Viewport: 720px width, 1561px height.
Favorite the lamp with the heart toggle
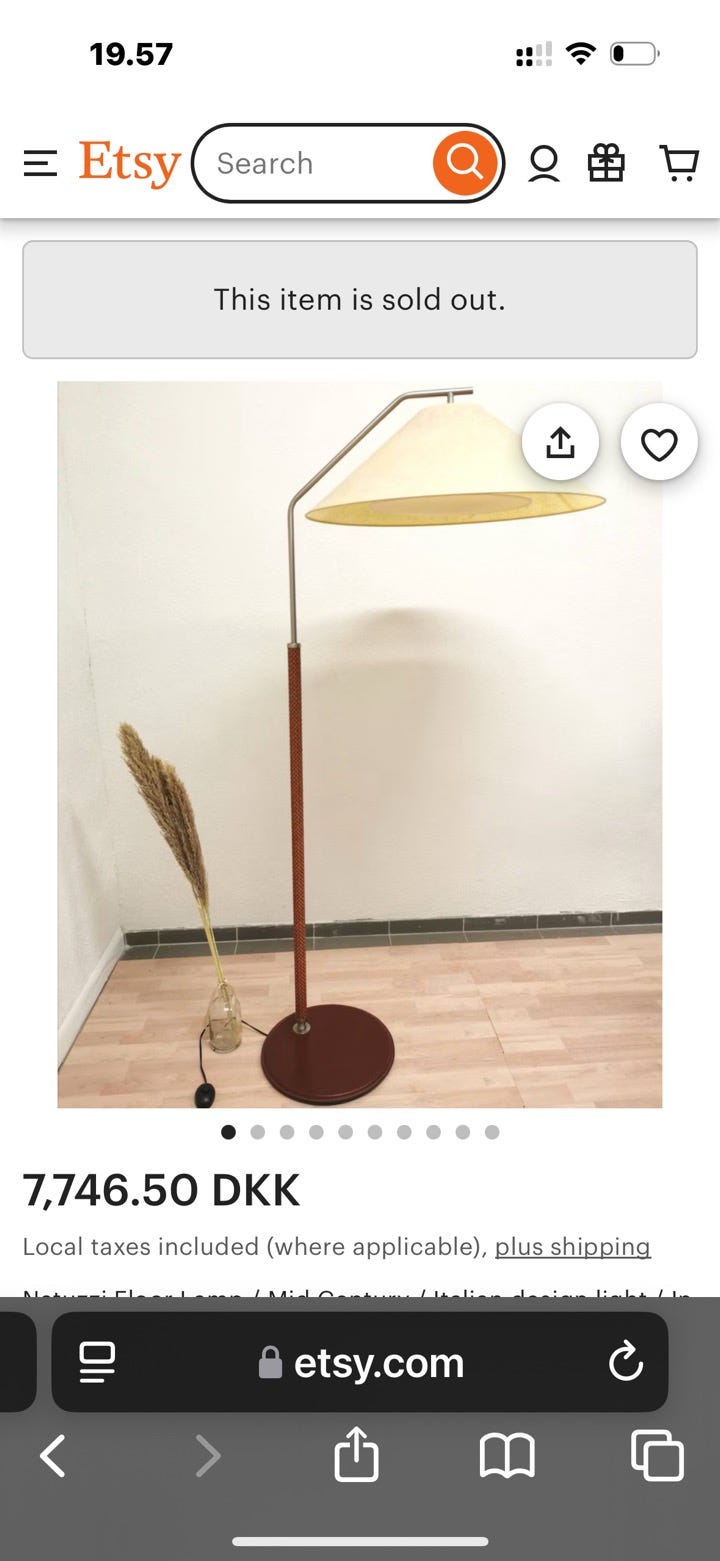pos(658,442)
